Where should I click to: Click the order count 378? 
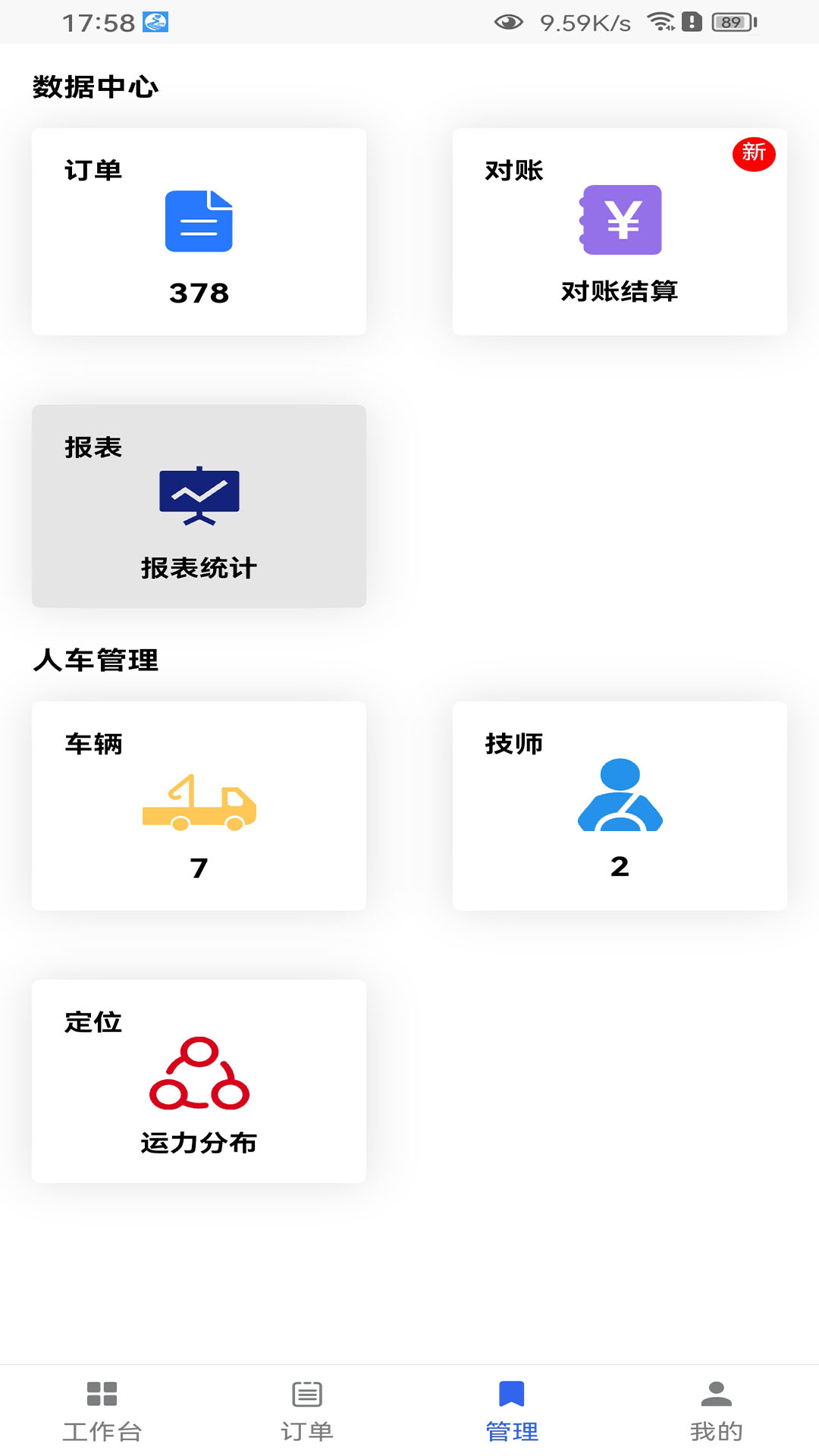[198, 292]
